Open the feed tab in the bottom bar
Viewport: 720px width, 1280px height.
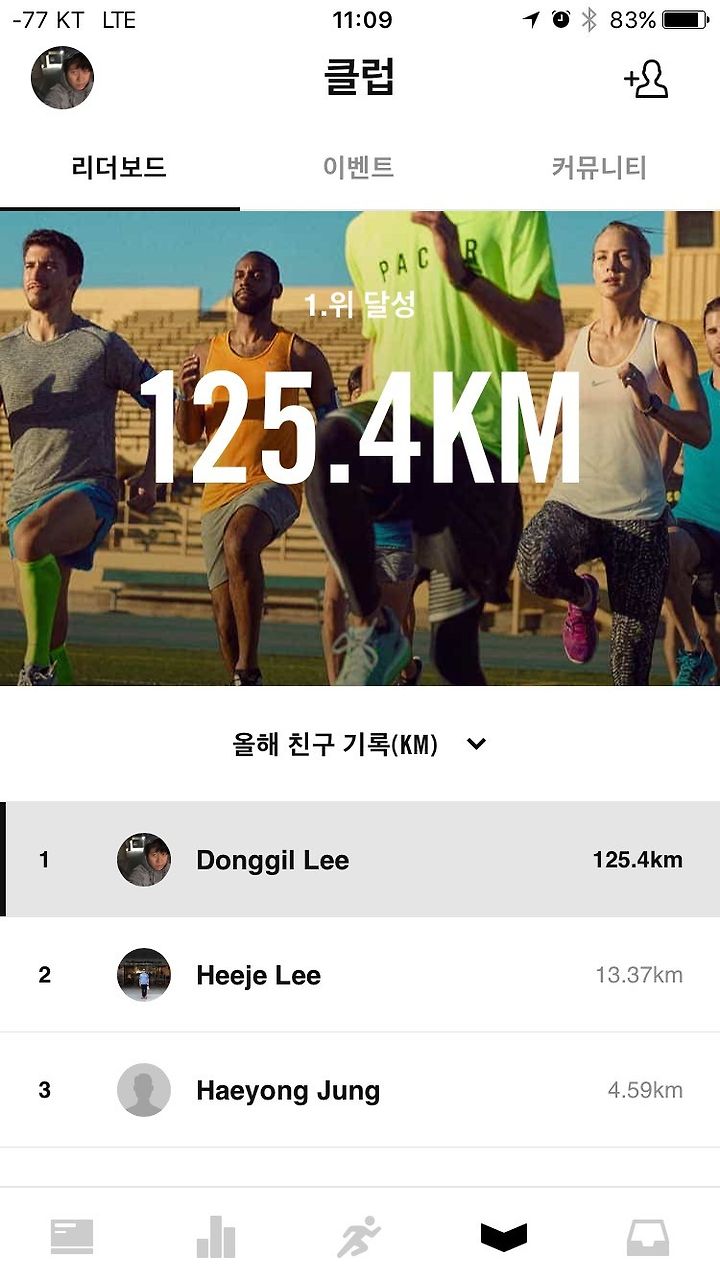coord(72,1237)
